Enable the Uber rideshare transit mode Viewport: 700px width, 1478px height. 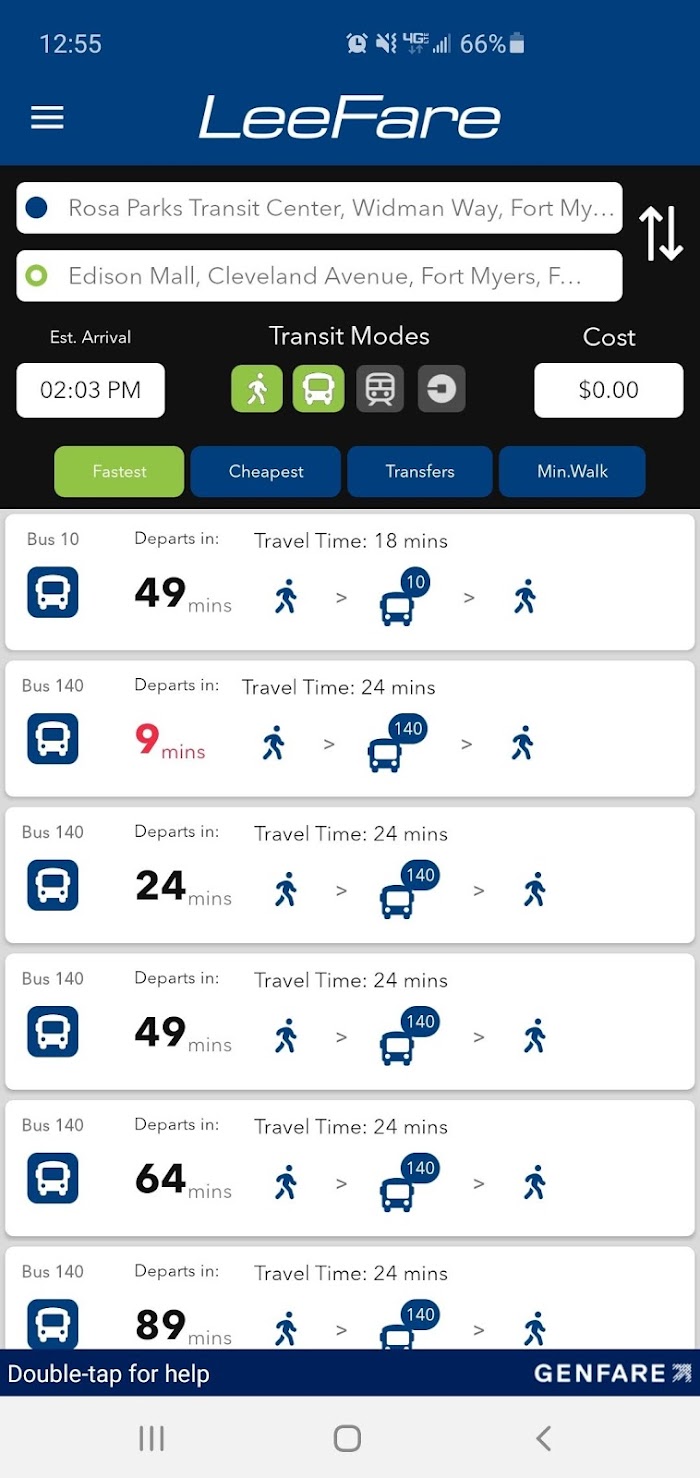tap(441, 388)
